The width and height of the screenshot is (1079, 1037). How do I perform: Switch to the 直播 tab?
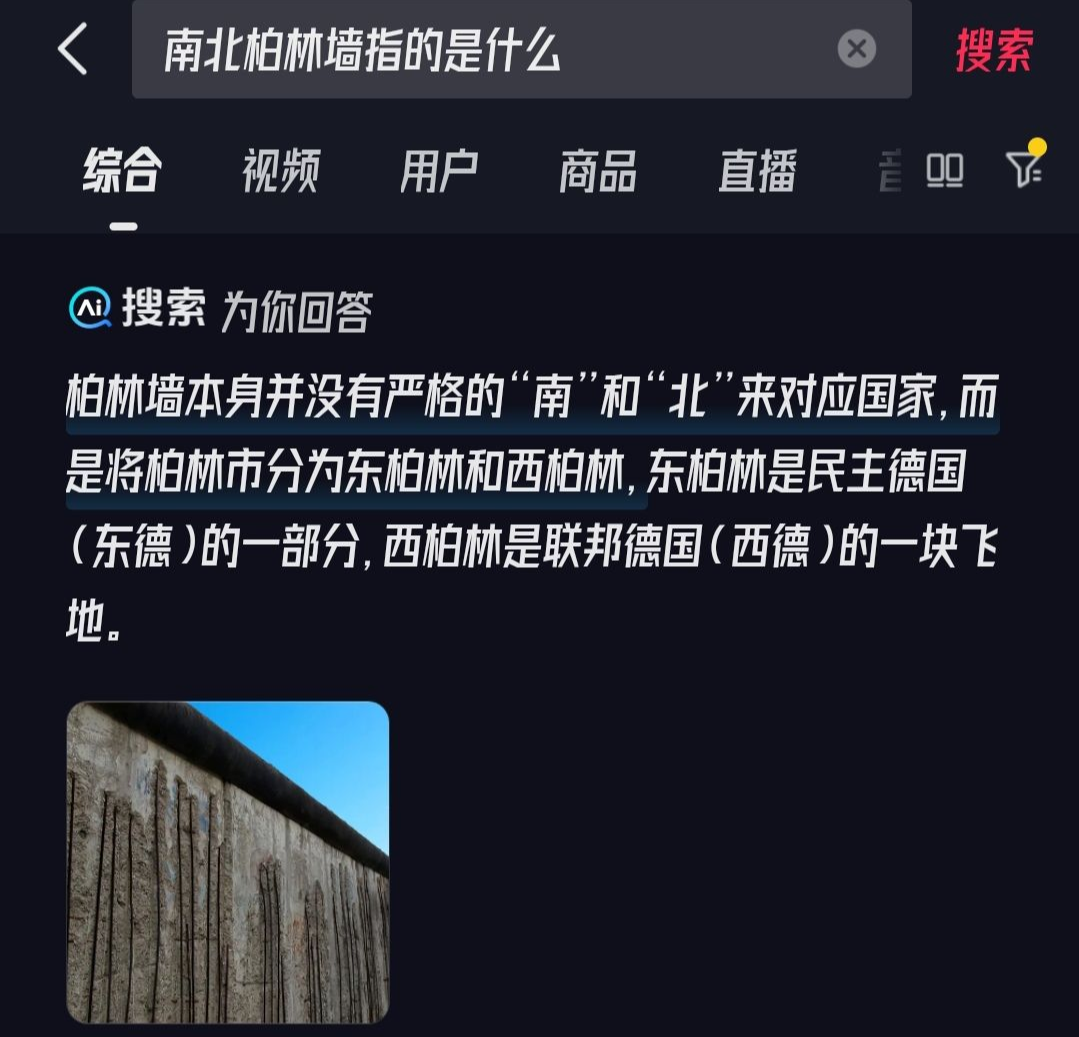(757, 171)
